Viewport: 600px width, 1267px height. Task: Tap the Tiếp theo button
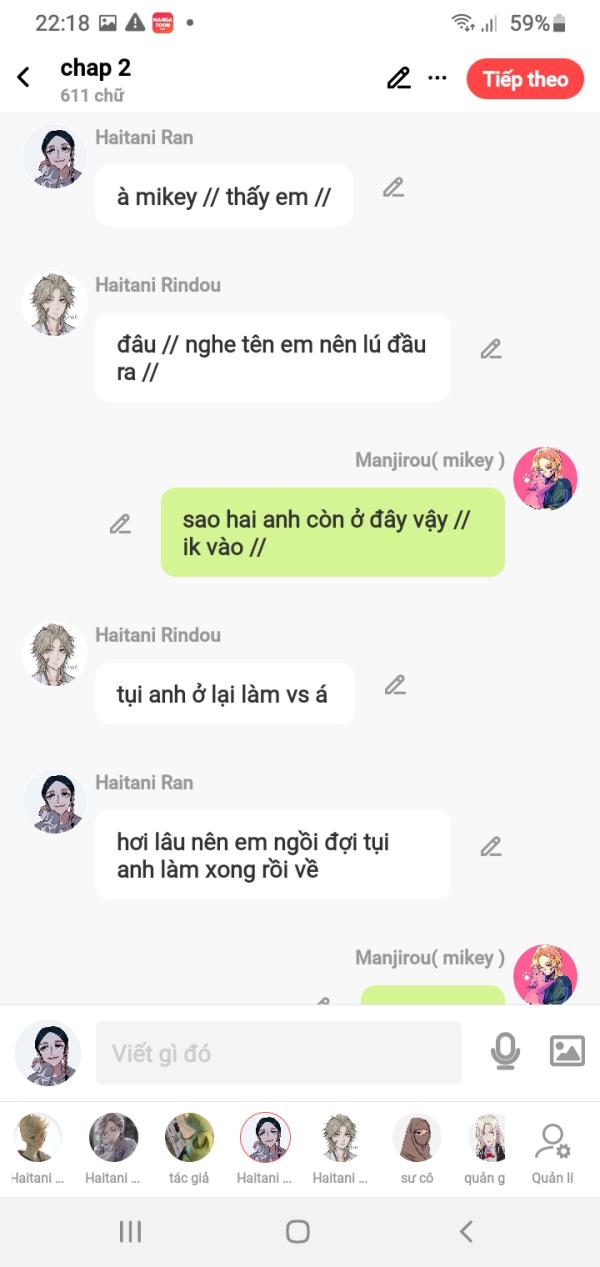(525, 79)
